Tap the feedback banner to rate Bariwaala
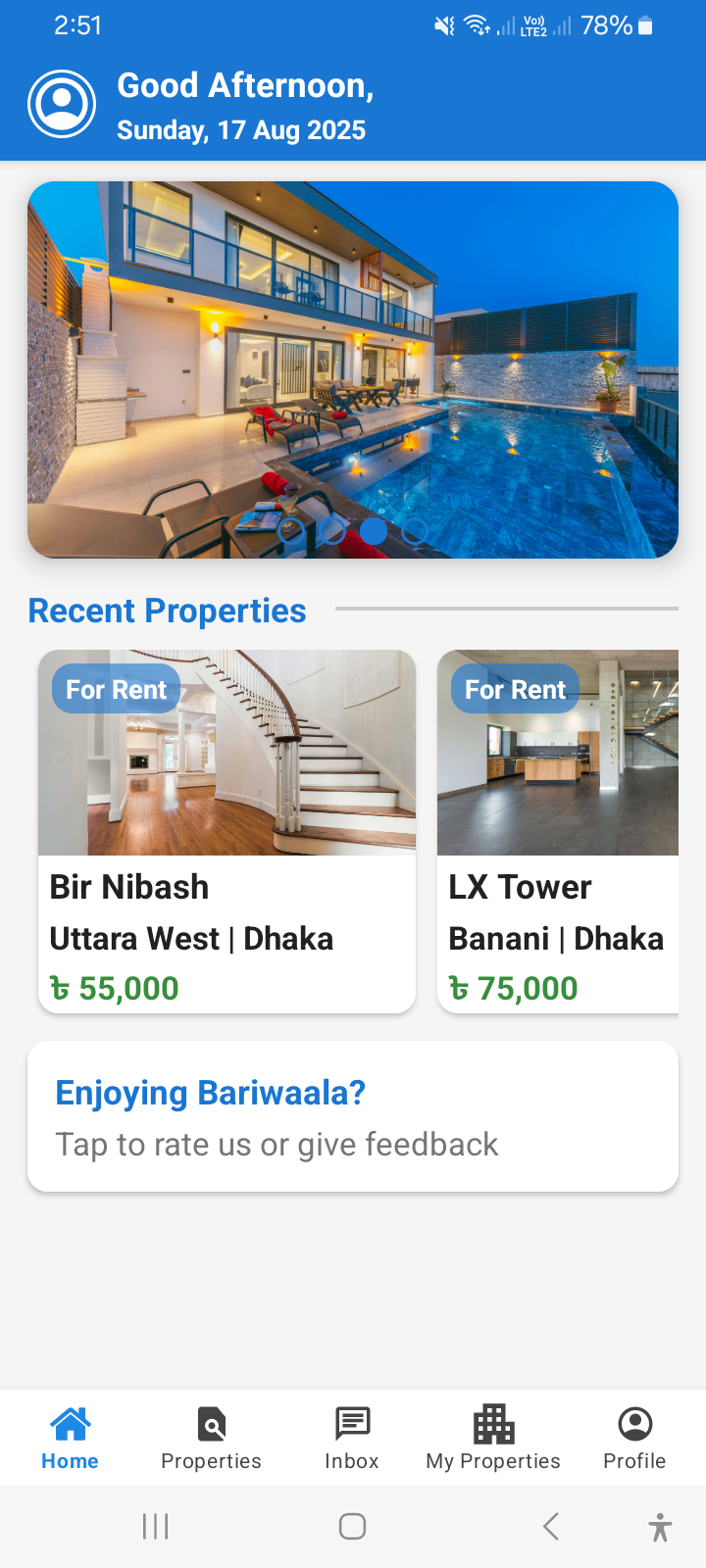The image size is (706, 1568). tap(353, 1115)
